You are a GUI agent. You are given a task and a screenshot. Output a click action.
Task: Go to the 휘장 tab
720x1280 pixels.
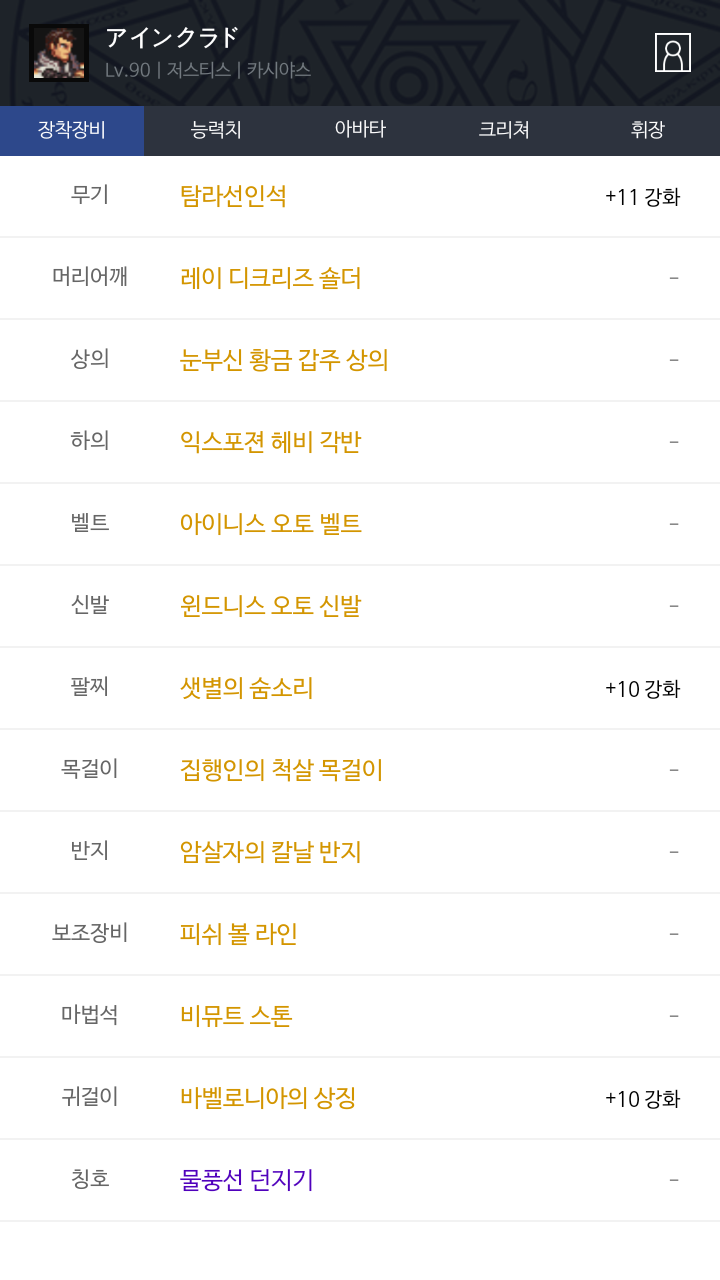tap(648, 130)
